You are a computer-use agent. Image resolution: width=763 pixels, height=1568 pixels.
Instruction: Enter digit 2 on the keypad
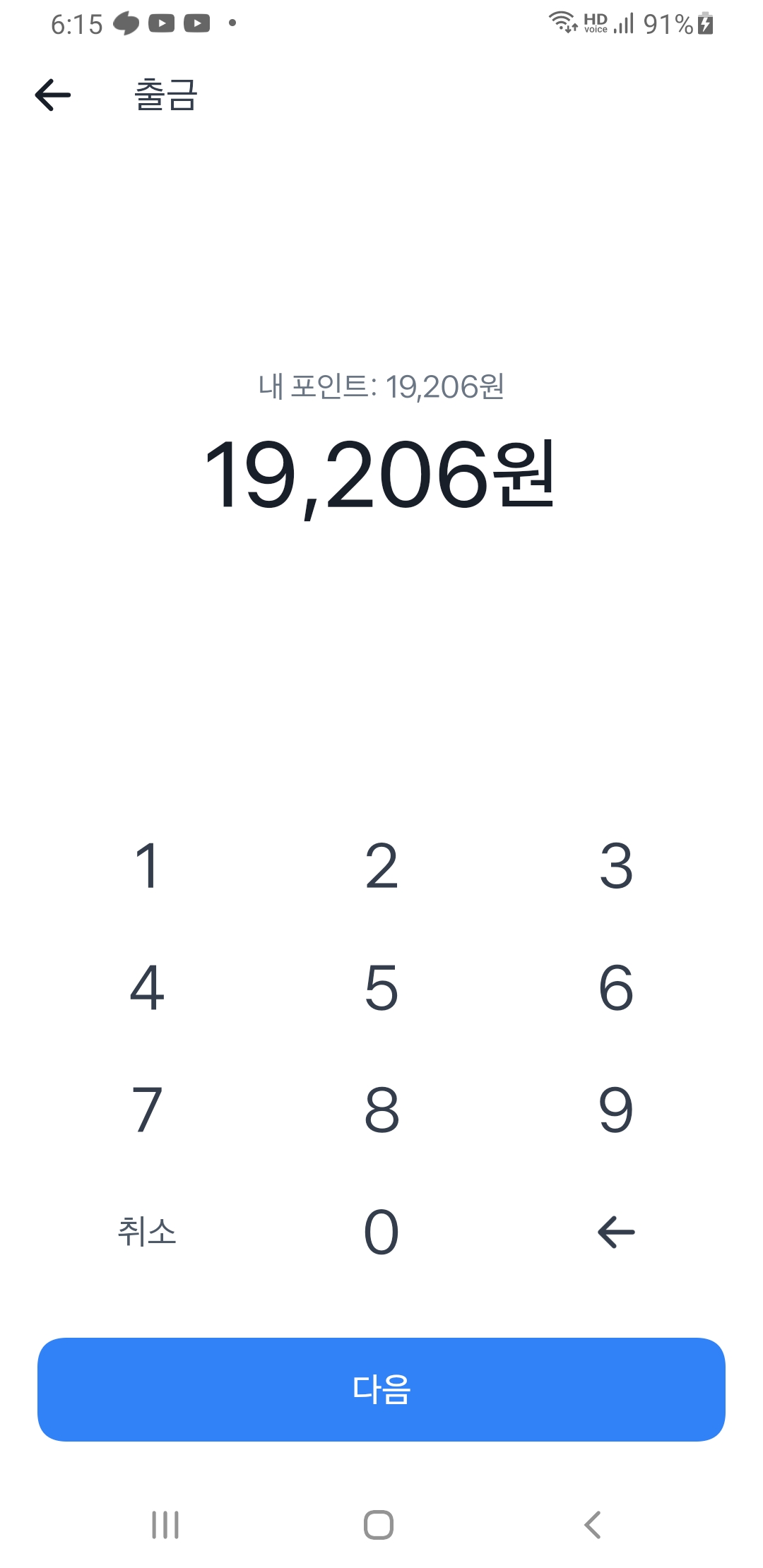pos(381,865)
